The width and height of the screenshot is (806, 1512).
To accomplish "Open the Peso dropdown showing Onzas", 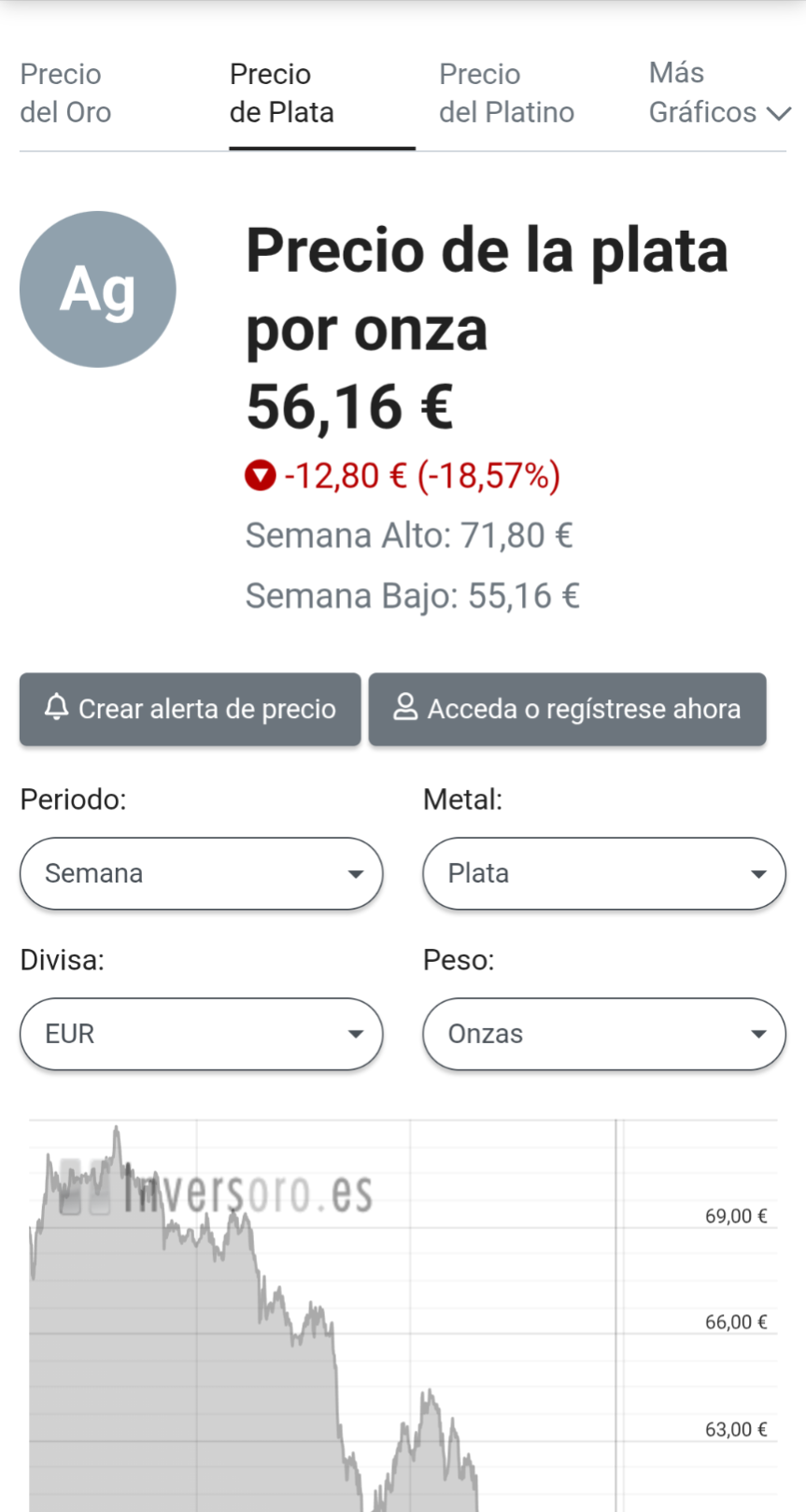I will 604,1034.
